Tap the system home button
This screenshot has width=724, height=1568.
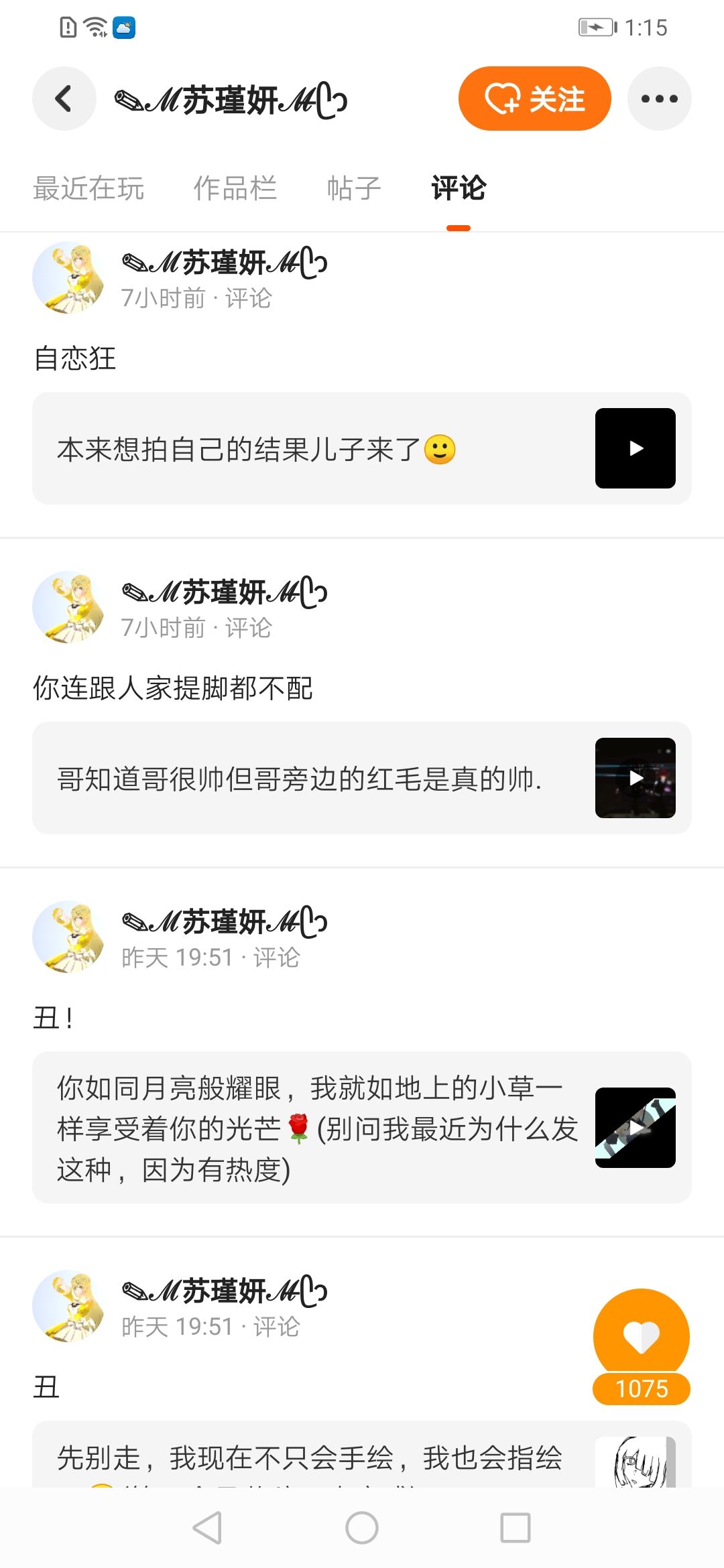pyautogui.click(x=362, y=1528)
